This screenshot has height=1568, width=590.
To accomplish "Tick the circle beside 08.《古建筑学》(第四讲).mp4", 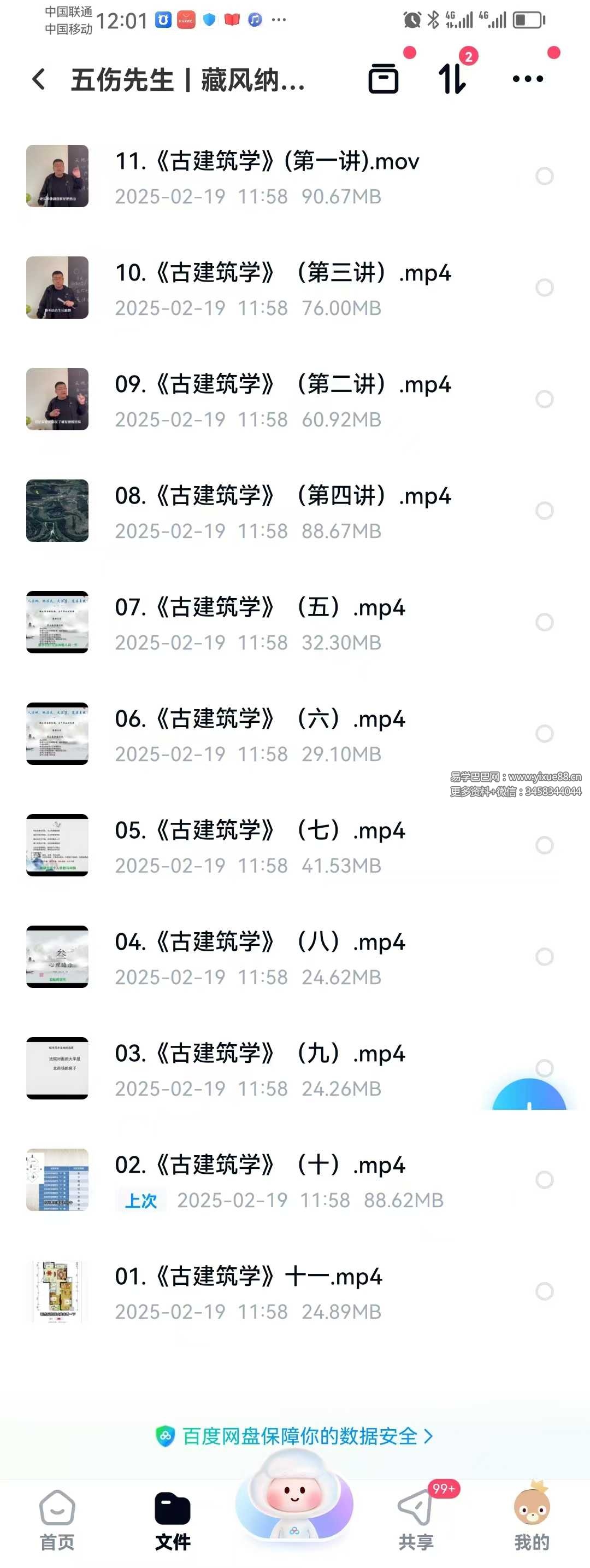I will pos(544,511).
